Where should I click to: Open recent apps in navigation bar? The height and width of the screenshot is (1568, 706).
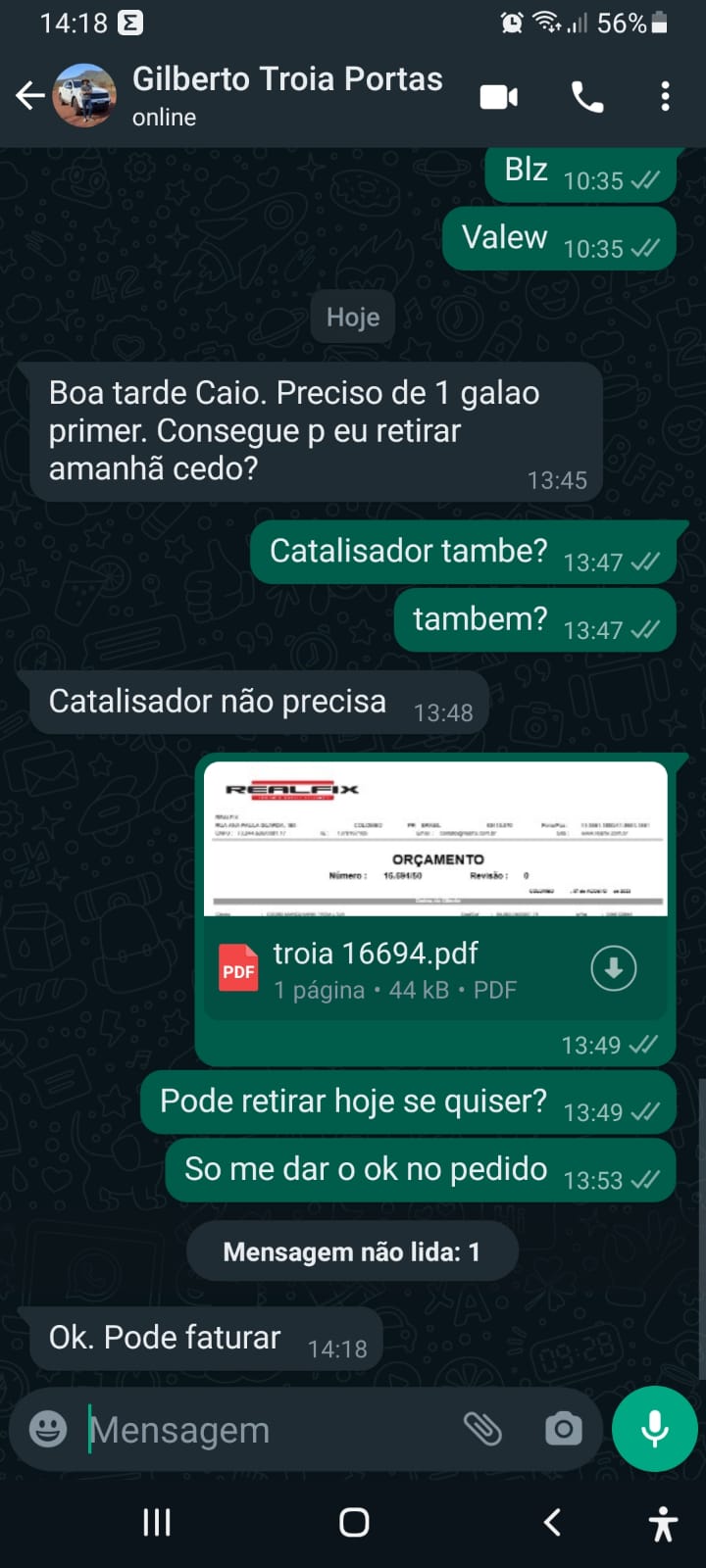tap(157, 1522)
